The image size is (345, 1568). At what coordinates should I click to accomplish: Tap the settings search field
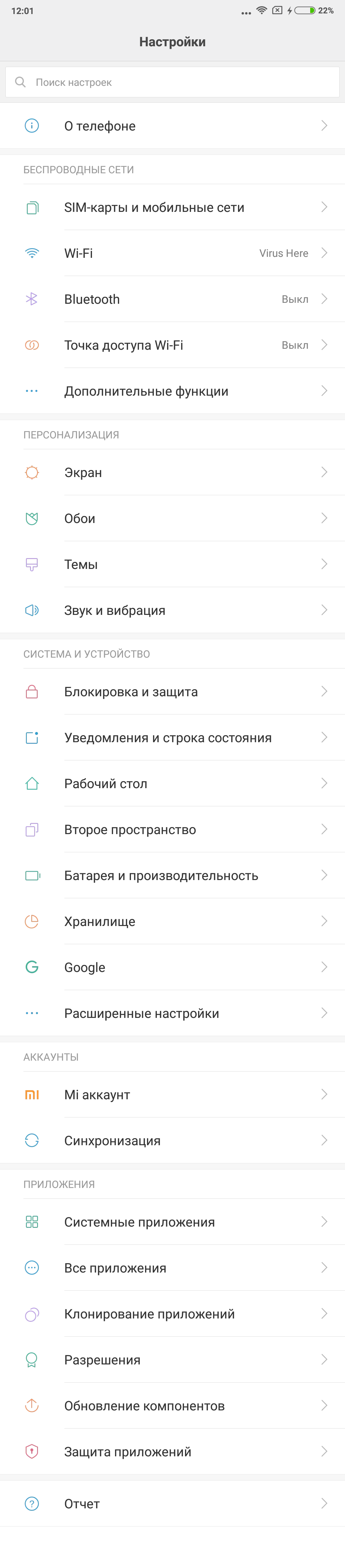click(x=172, y=82)
